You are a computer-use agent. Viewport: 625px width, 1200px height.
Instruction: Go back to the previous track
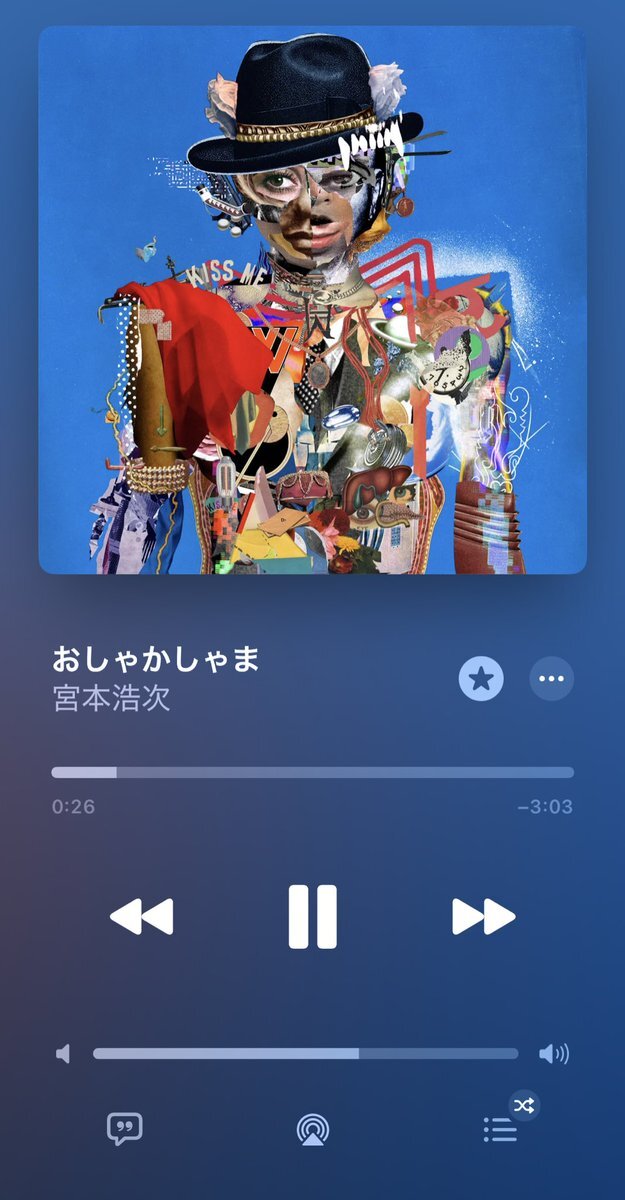coord(141,916)
